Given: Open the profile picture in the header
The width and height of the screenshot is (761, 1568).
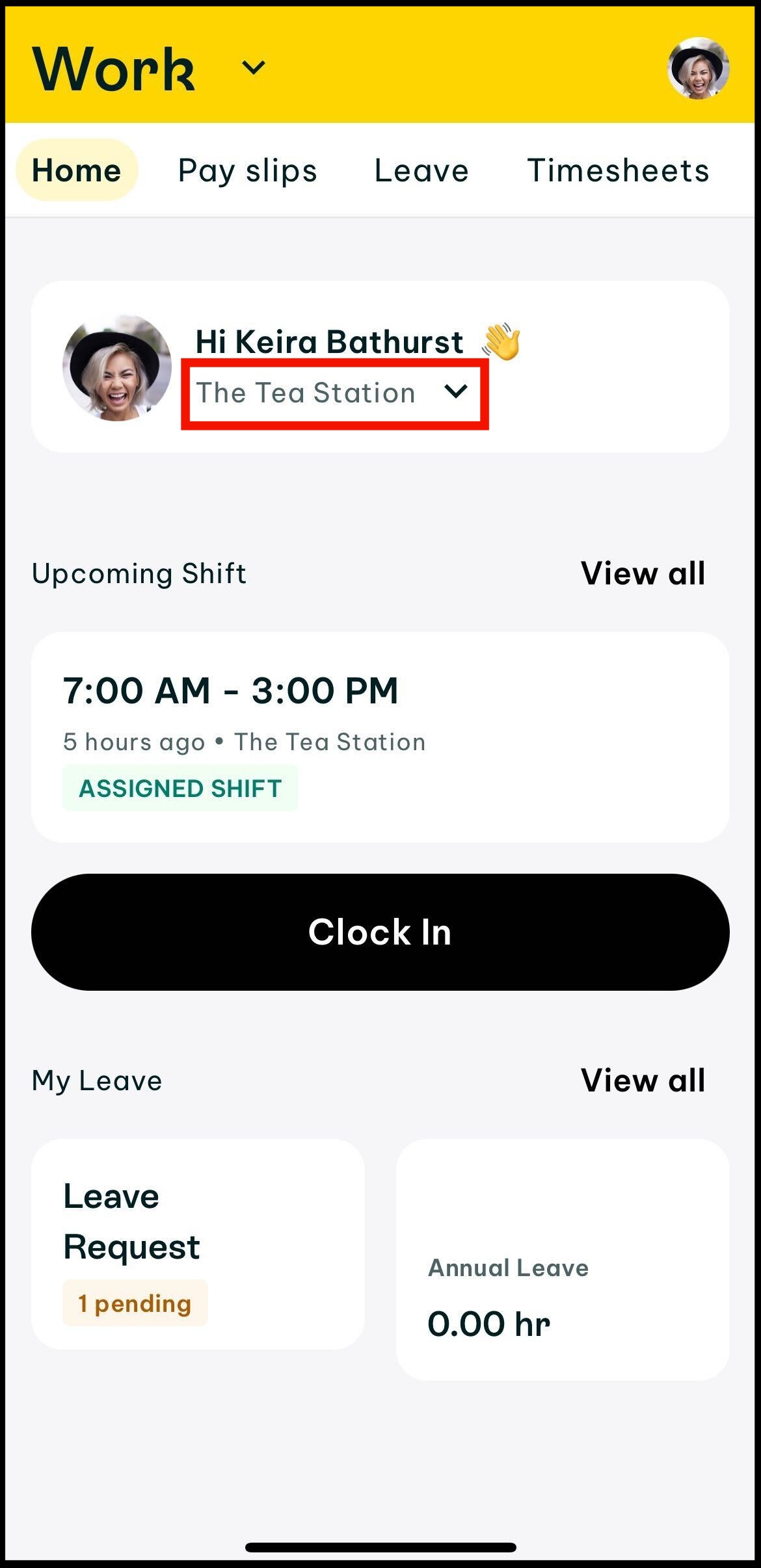Looking at the screenshot, I should (x=698, y=68).
